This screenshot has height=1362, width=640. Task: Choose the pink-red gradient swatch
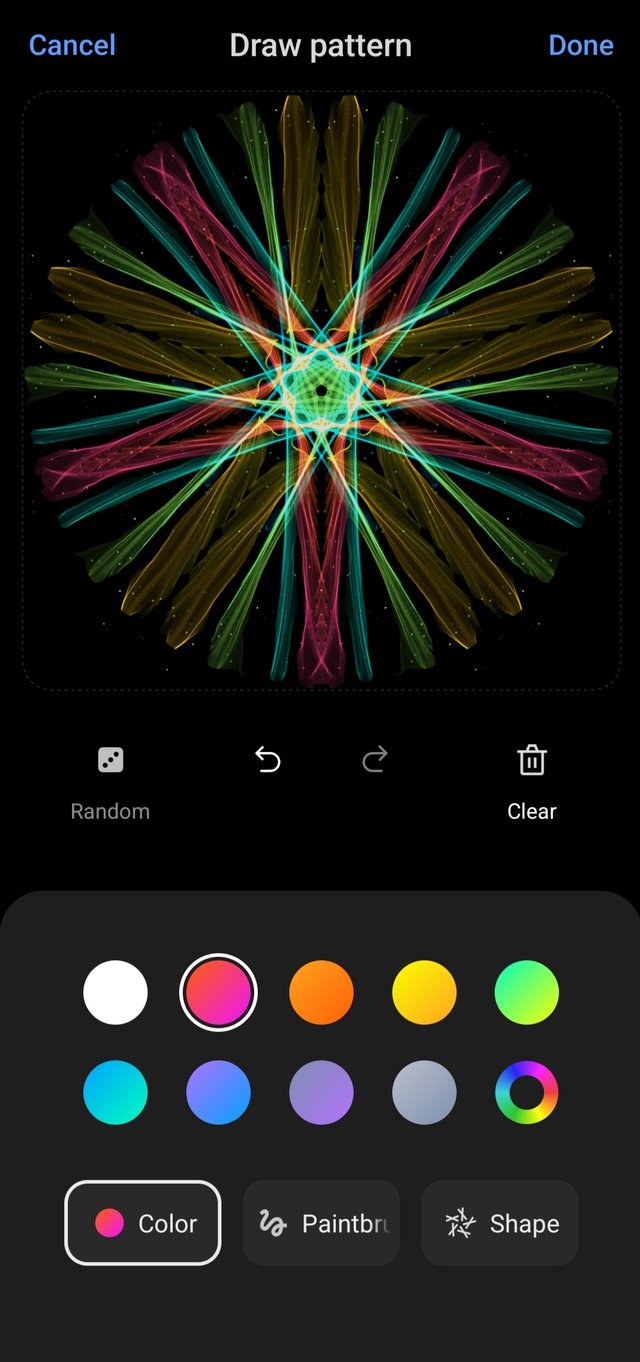[218, 992]
